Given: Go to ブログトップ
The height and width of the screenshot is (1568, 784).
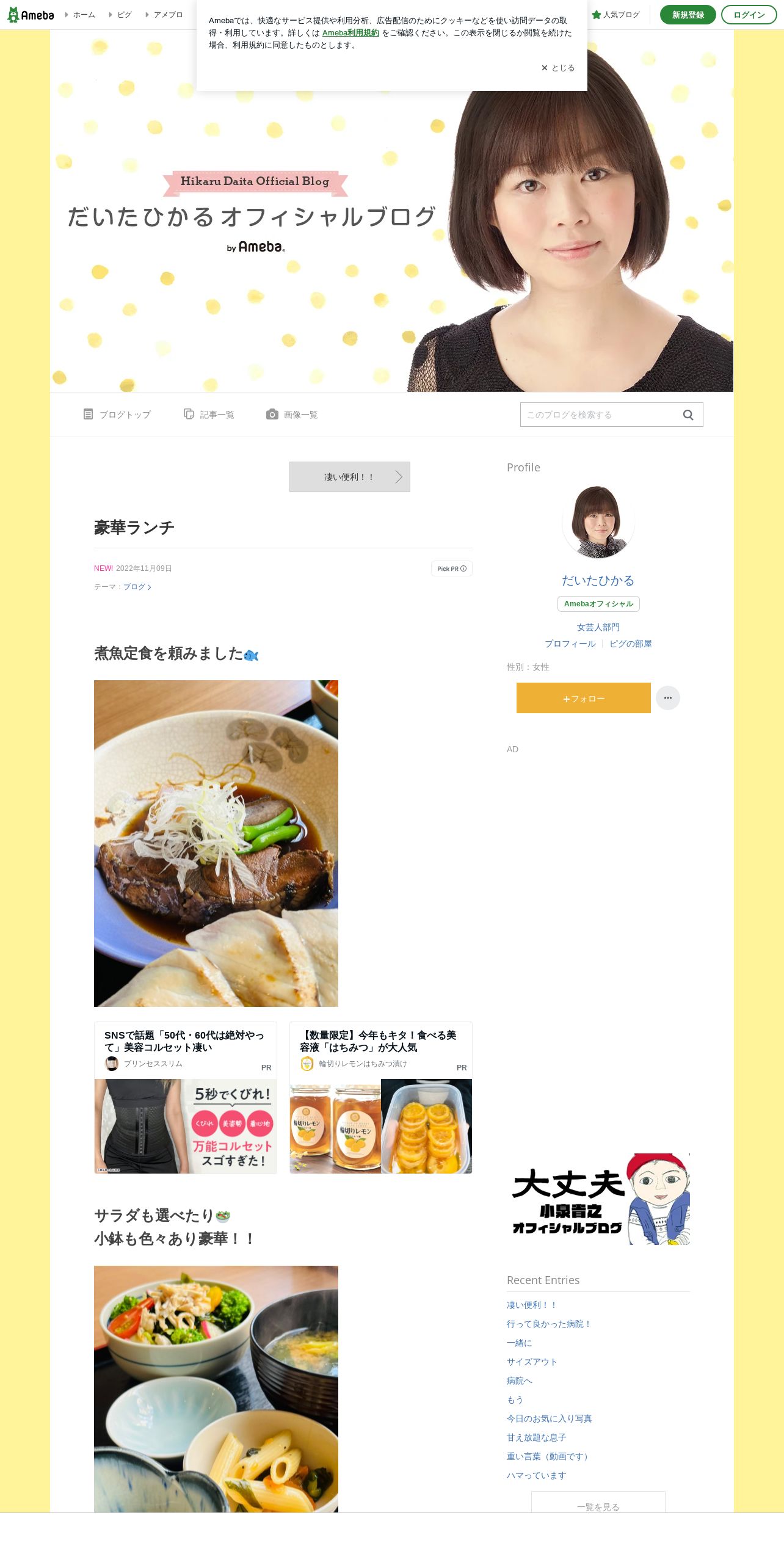Looking at the screenshot, I should point(117,415).
